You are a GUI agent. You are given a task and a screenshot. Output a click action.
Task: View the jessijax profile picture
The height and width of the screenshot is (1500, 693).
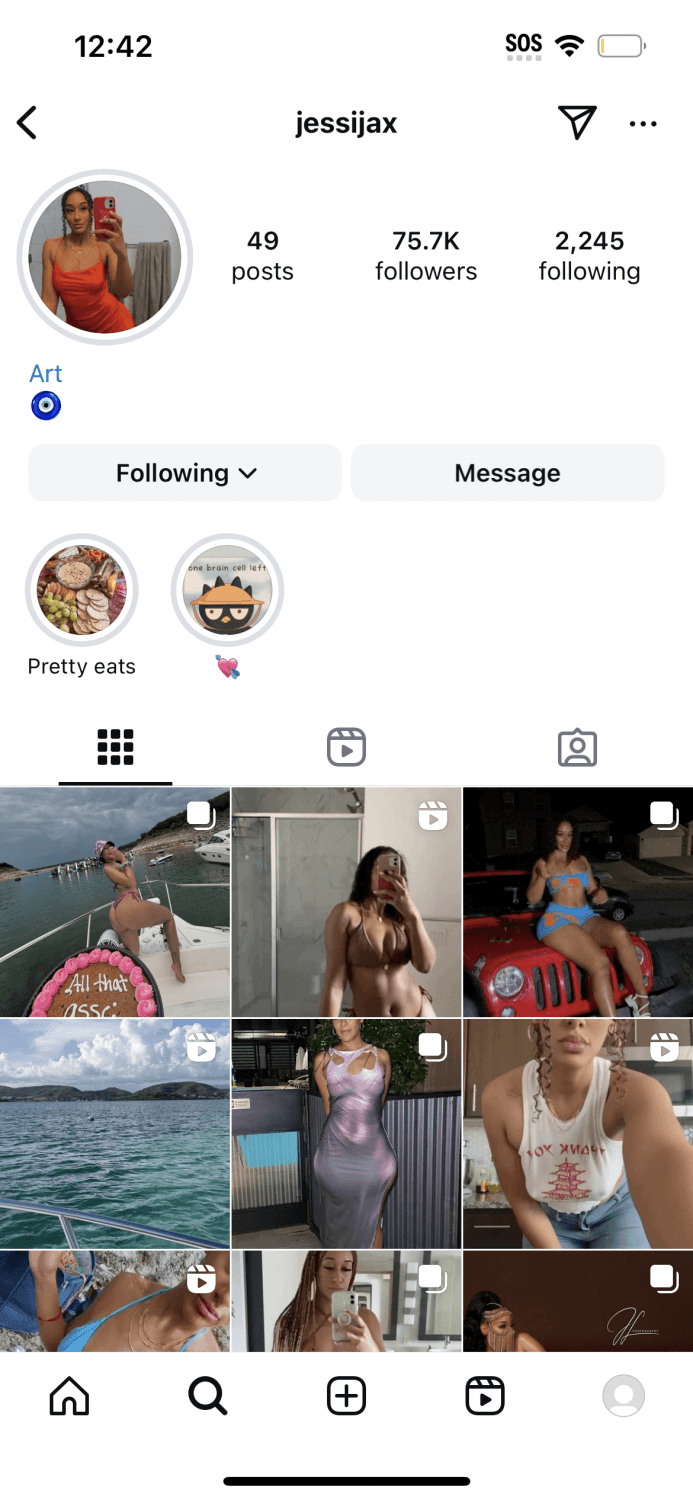(x=105, y=257)
